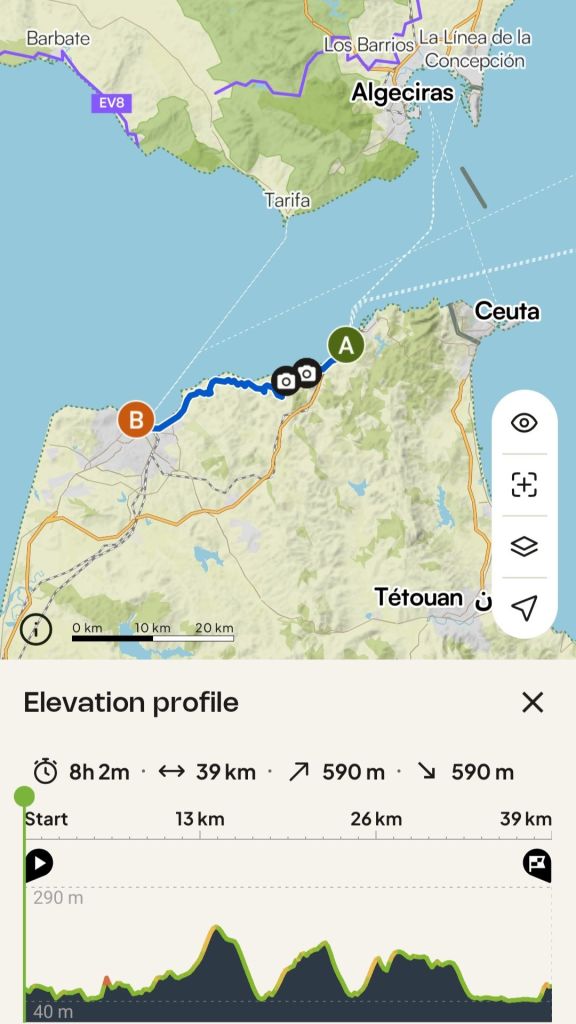576x1024 pixels.
Task: Open the map info attribution icon
Action: (36, 630)
